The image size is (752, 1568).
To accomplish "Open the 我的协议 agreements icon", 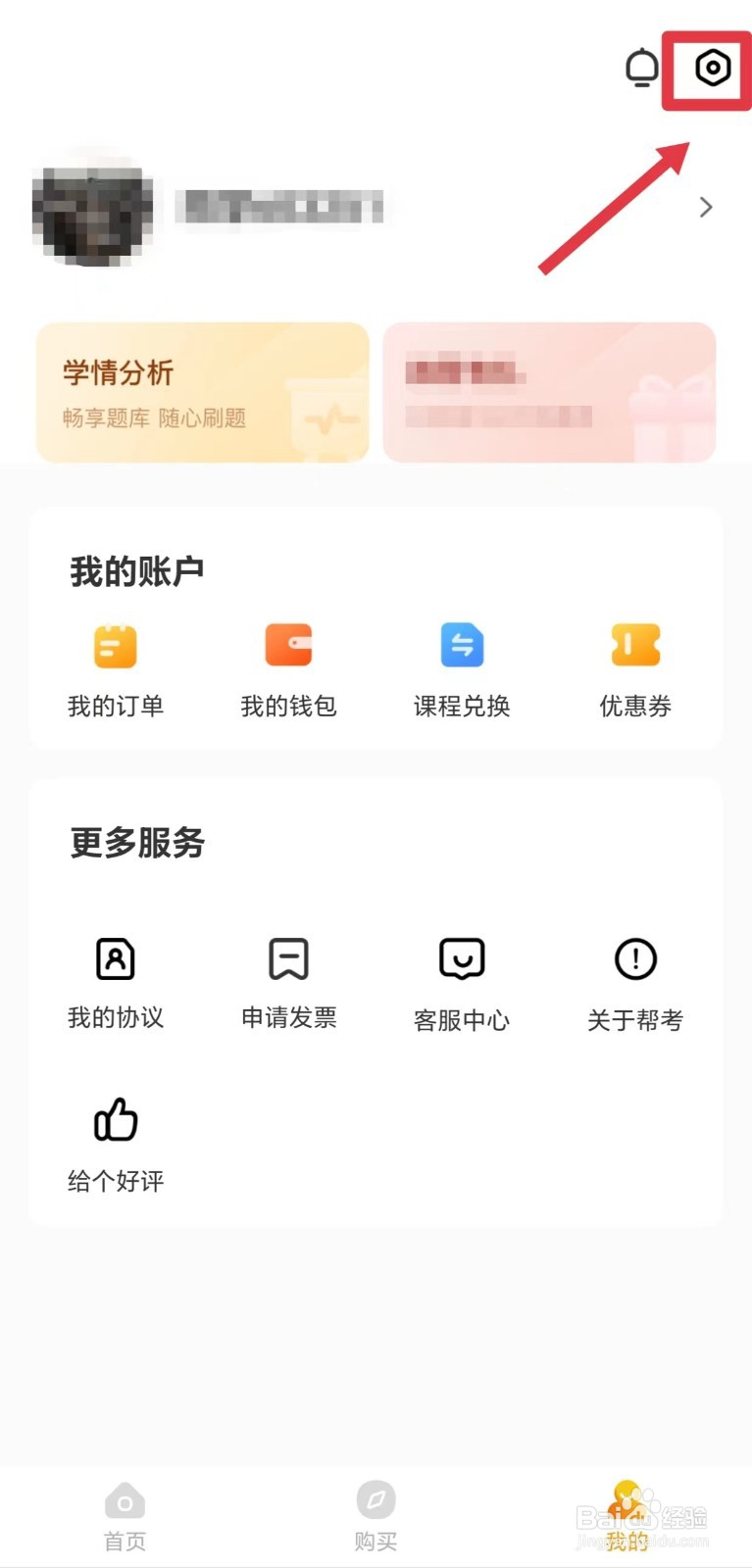I will pyautogui.click(x=115, y=958).
